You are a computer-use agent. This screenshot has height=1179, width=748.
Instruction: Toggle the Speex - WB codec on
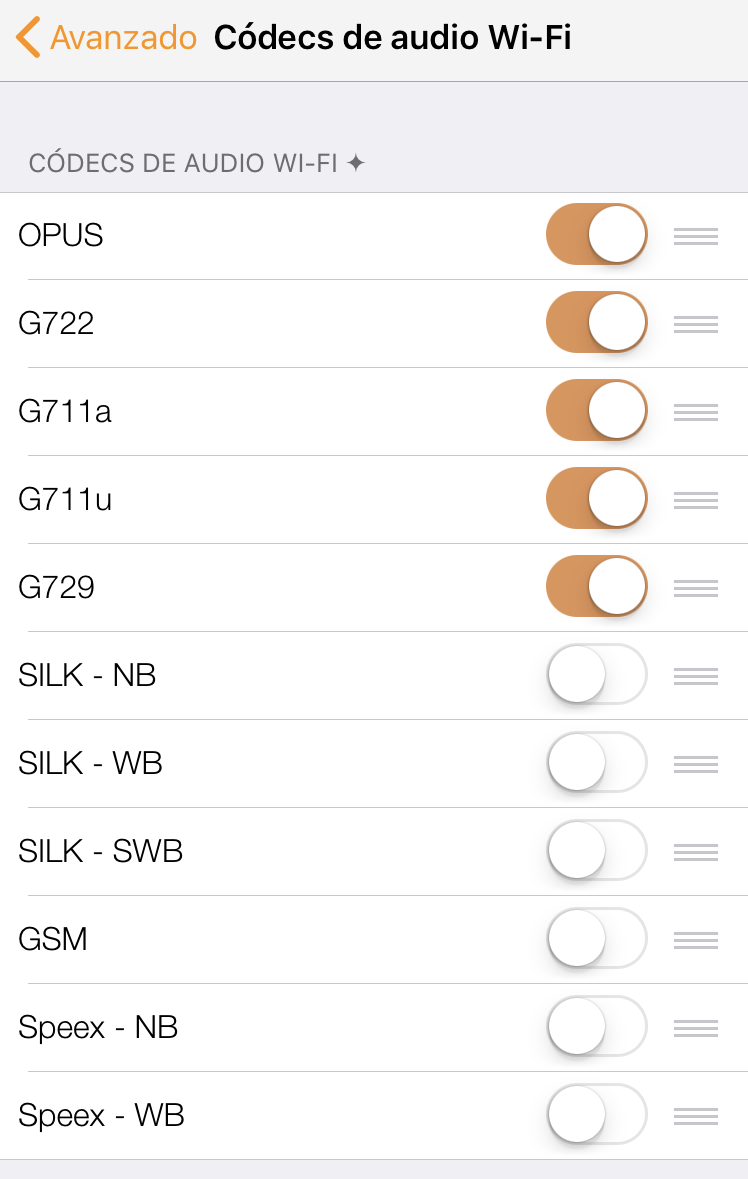[596, 1115]
